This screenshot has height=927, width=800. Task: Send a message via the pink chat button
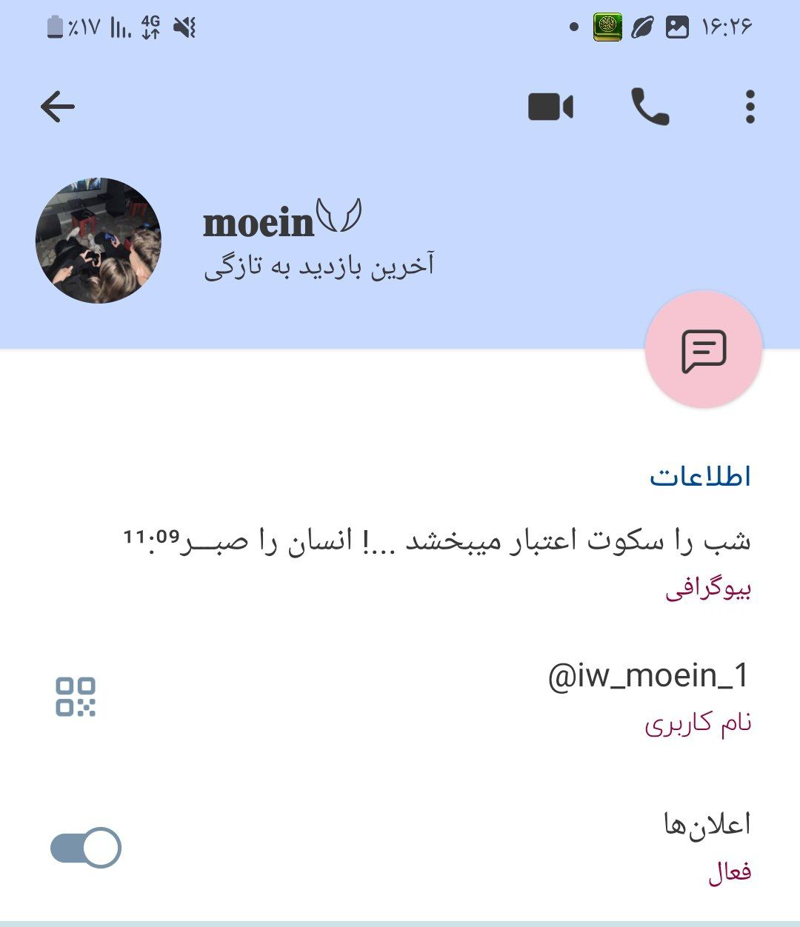[x=704, y=350]
